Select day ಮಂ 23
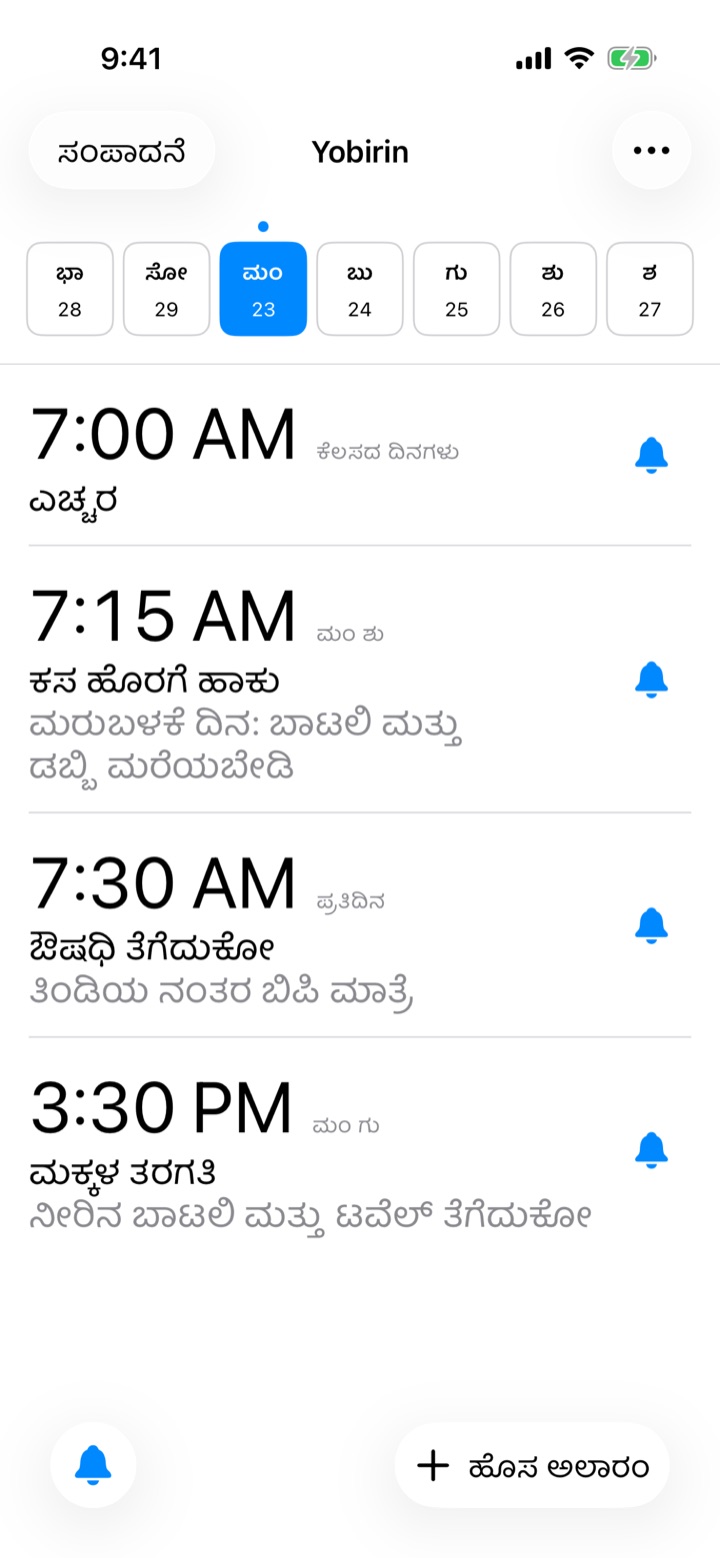The image size is (720, 1558). click(x=263, y=289)
